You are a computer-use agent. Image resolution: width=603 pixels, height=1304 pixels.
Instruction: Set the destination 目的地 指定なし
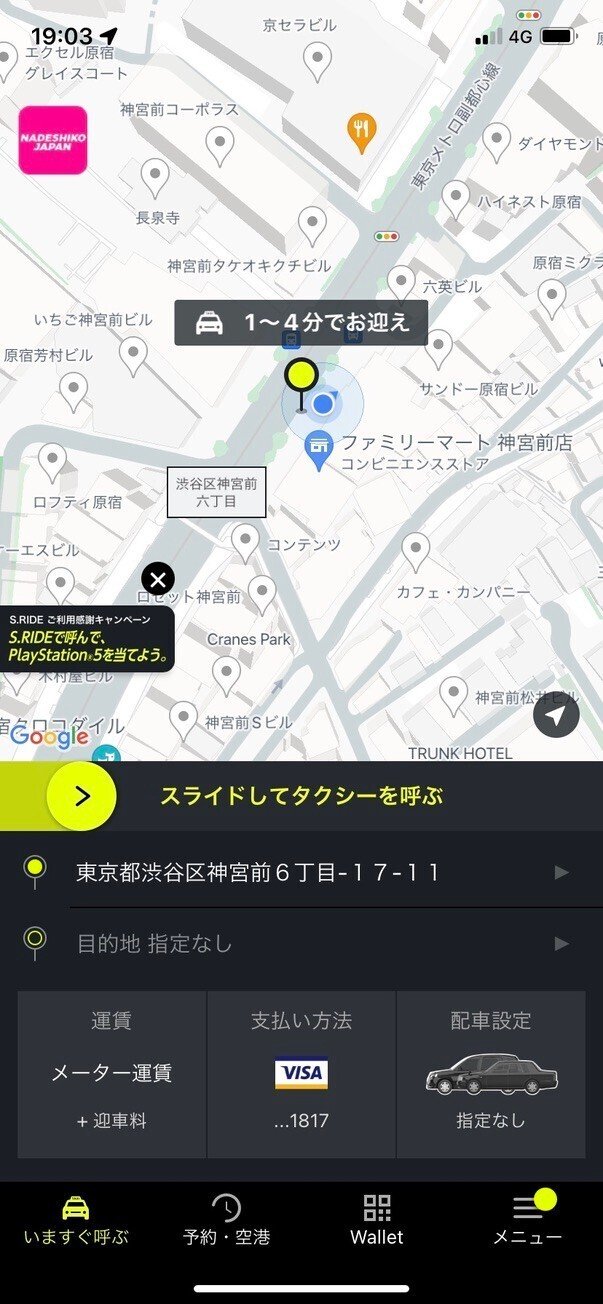300,943
